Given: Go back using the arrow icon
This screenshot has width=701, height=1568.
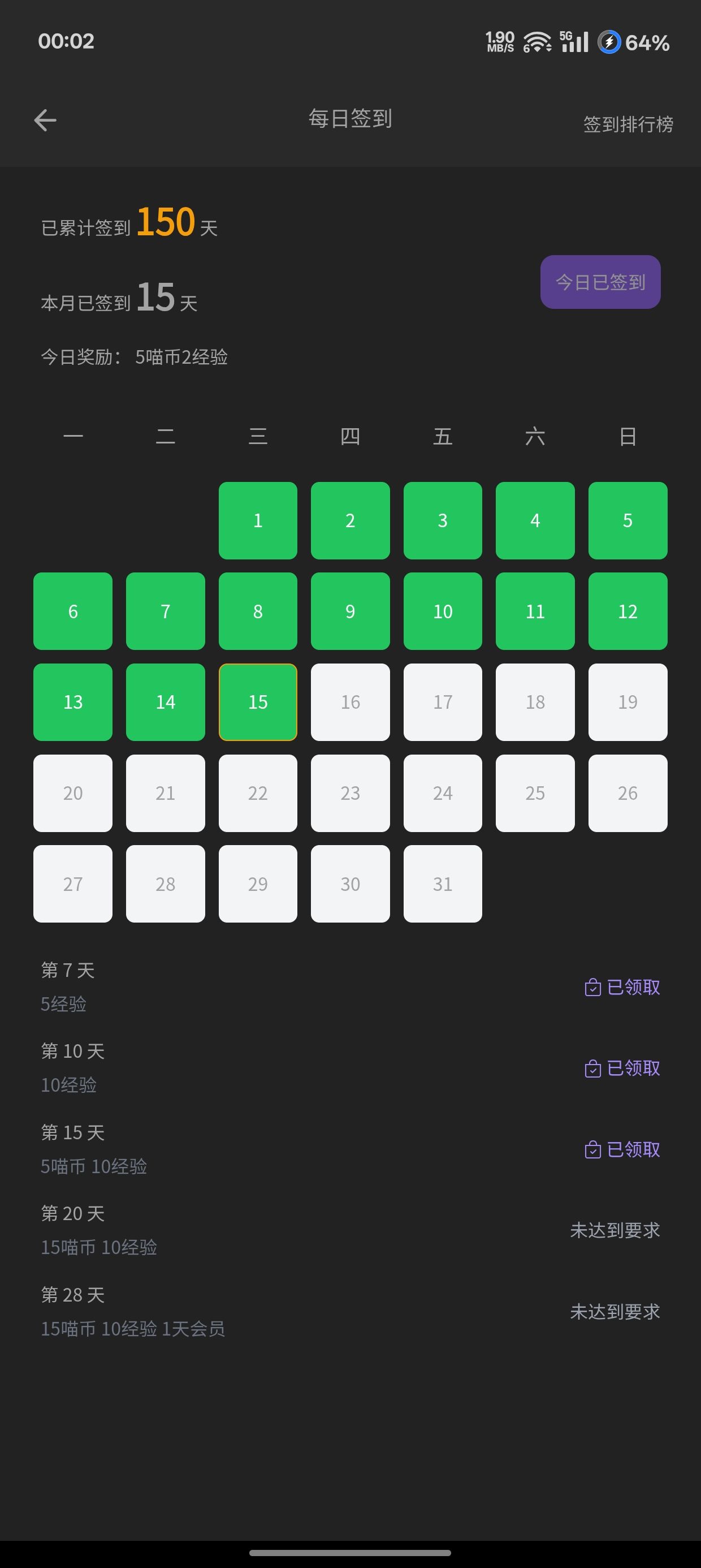Looking at the screenshot, I should tap(45, 120).
